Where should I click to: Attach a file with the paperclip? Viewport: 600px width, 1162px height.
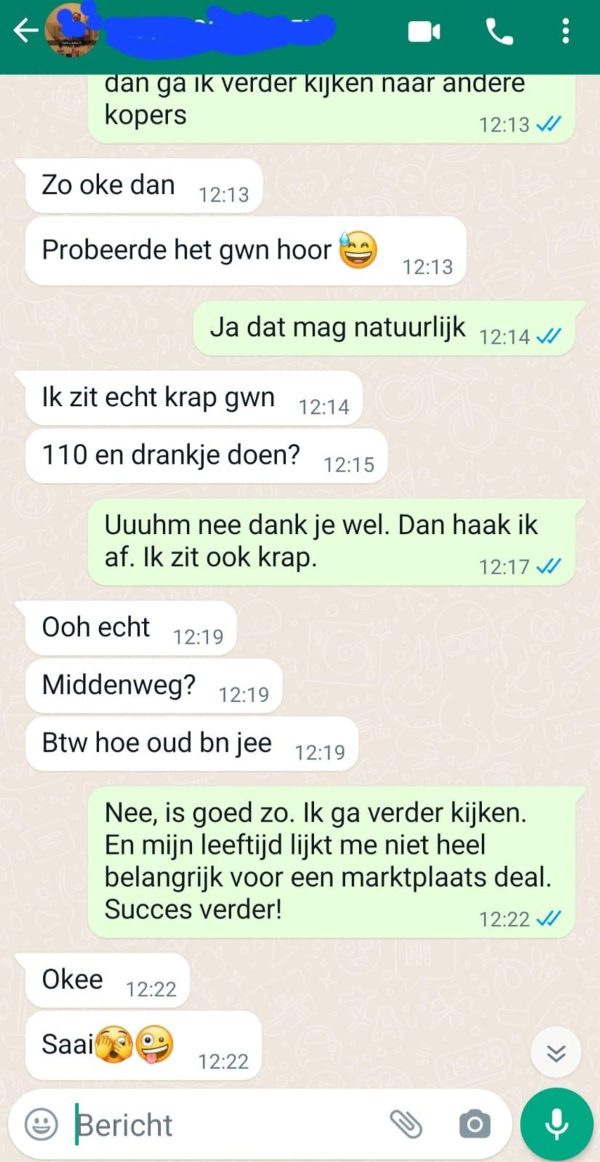click(406, 1125)
